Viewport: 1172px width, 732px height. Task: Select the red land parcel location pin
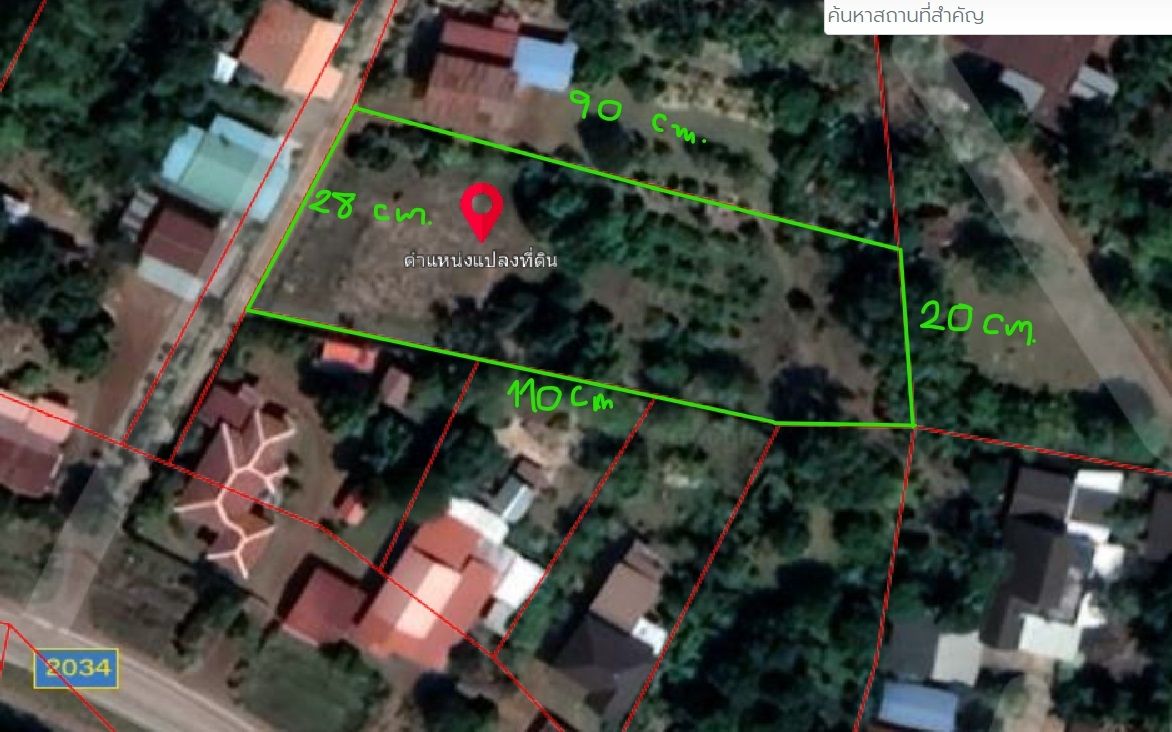coord(481,209)
